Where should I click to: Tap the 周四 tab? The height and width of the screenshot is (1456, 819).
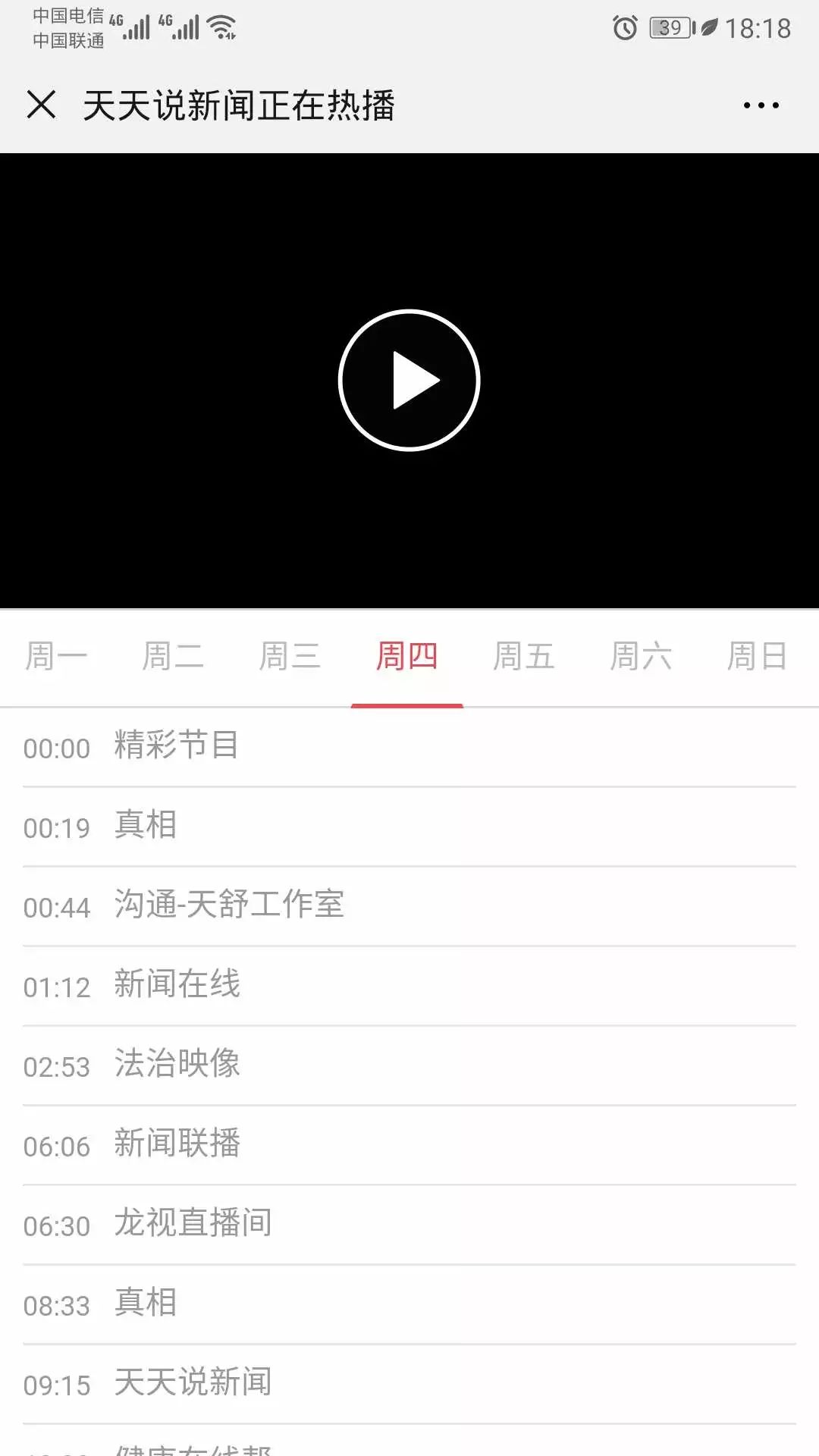coord(407,657)
